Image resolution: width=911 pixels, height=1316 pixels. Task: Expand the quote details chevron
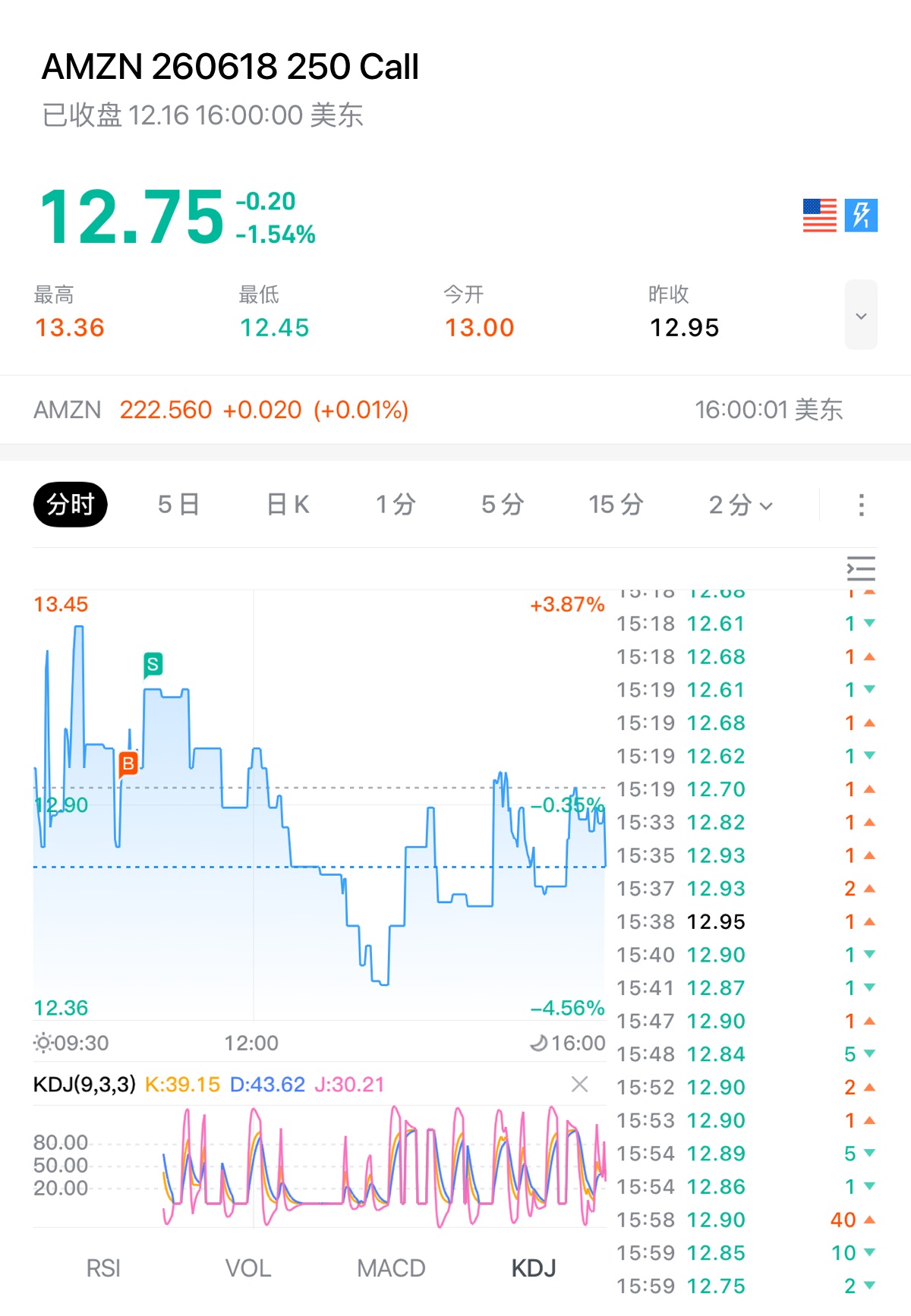861,316
